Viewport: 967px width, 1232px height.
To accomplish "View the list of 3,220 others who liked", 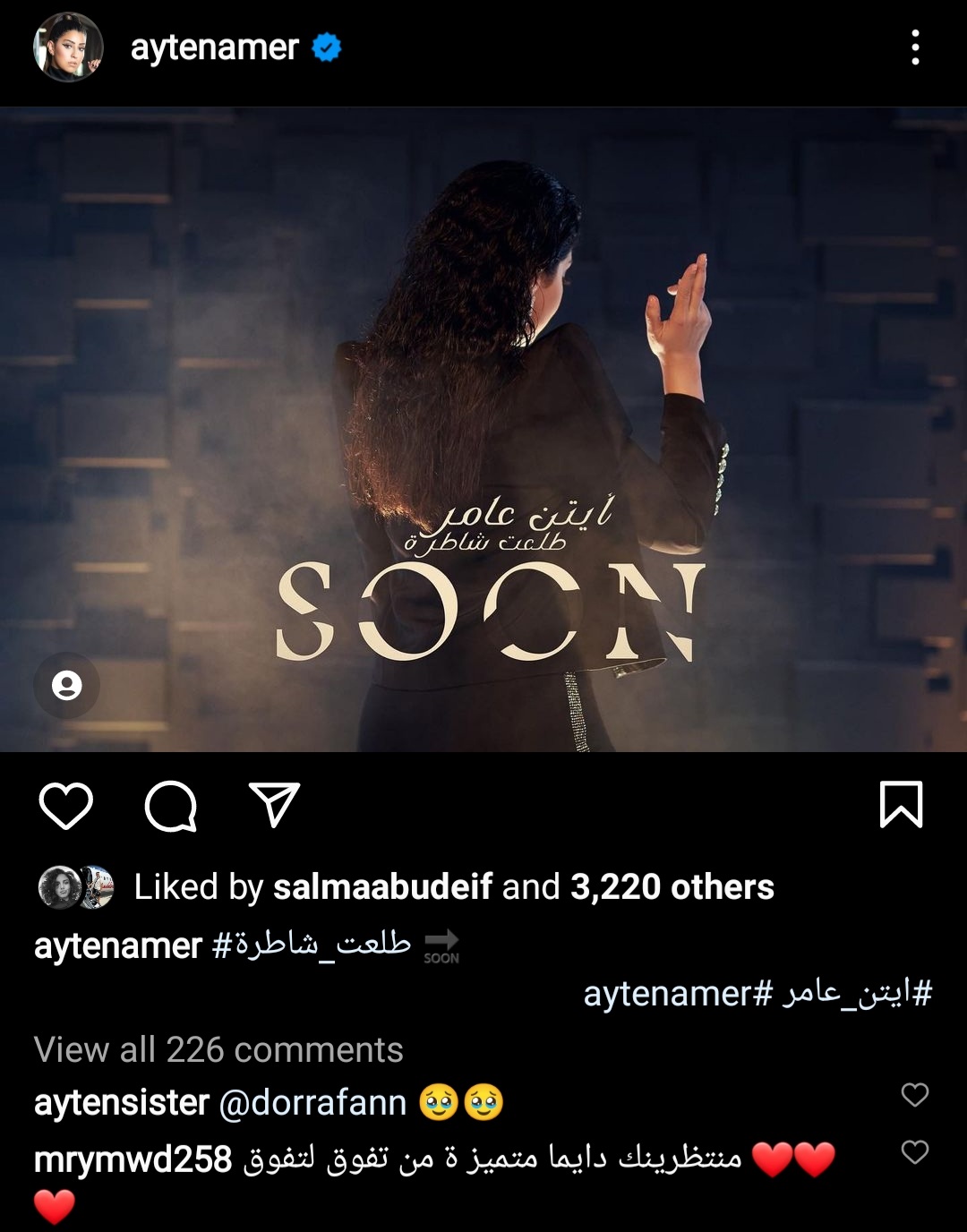I will 672,887.
